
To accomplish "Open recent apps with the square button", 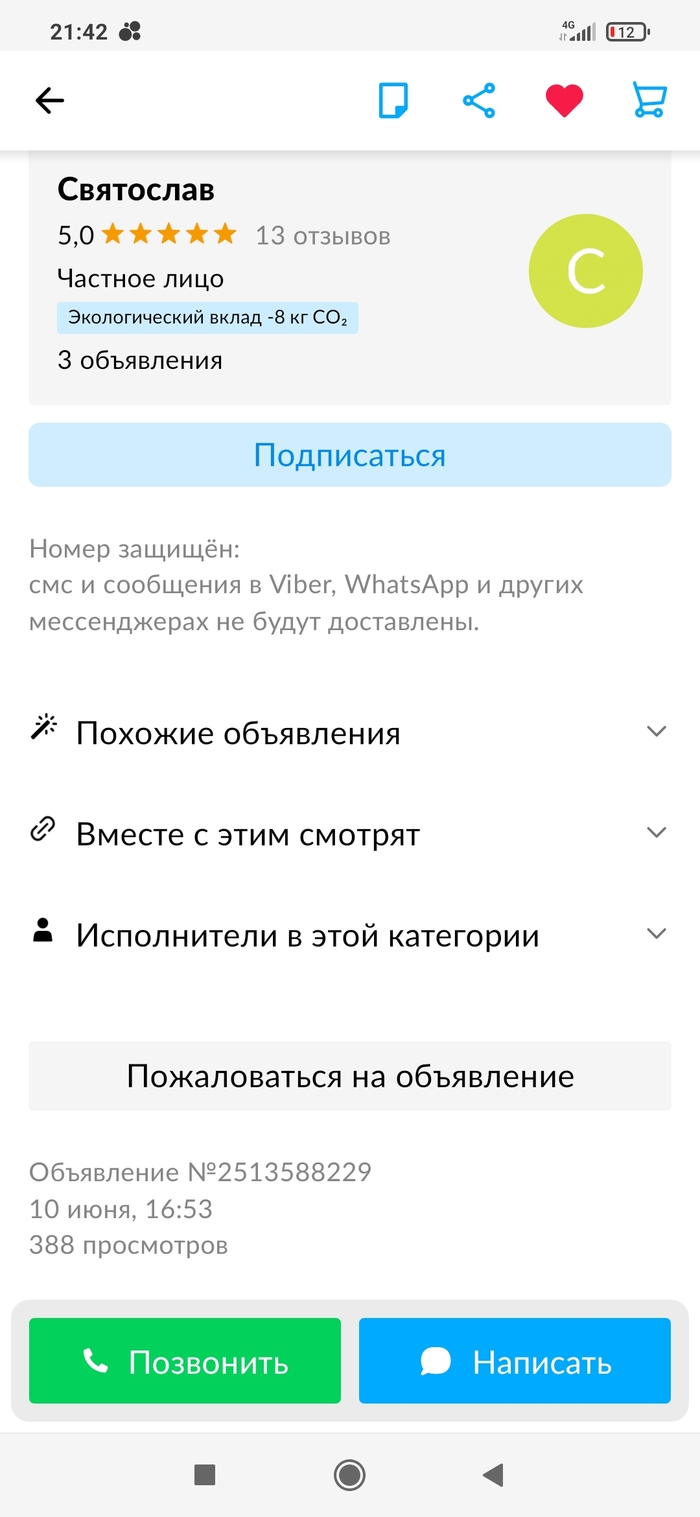I will click(x=205, y=1474).
